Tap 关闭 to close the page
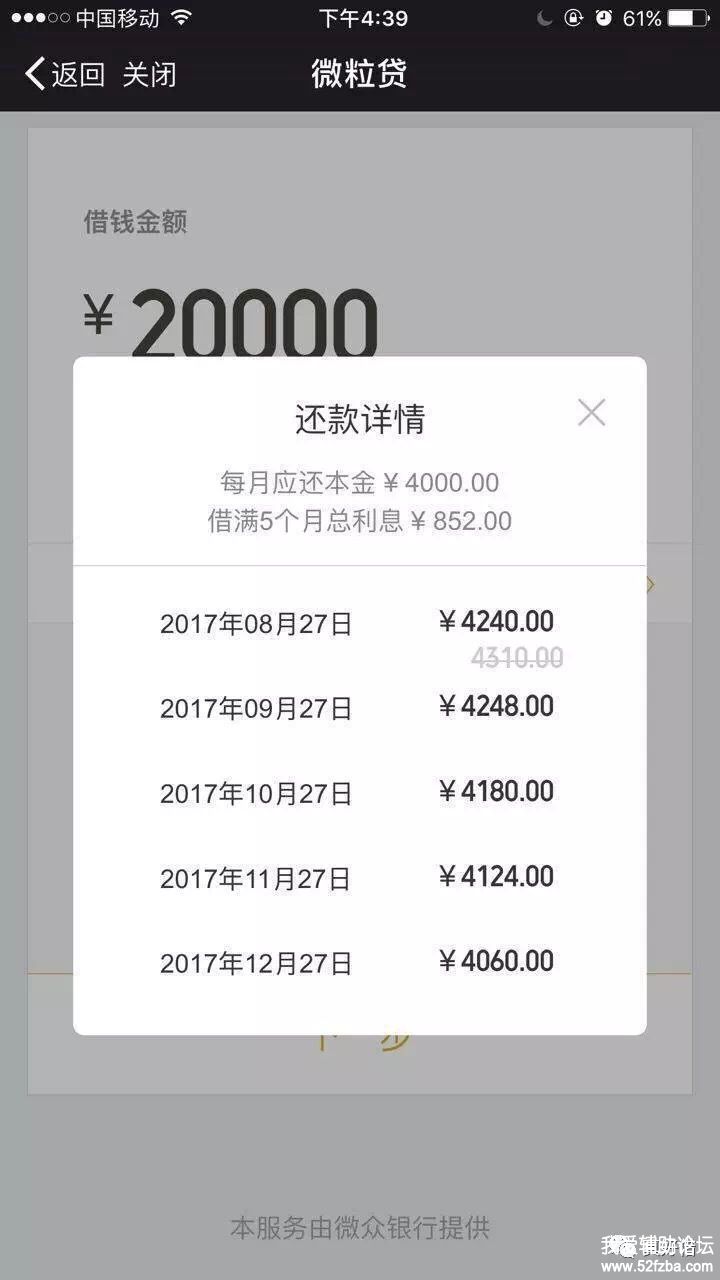The width and height of the screenshot is (720, 1280). pyautogui.click(x=150, y=74)
